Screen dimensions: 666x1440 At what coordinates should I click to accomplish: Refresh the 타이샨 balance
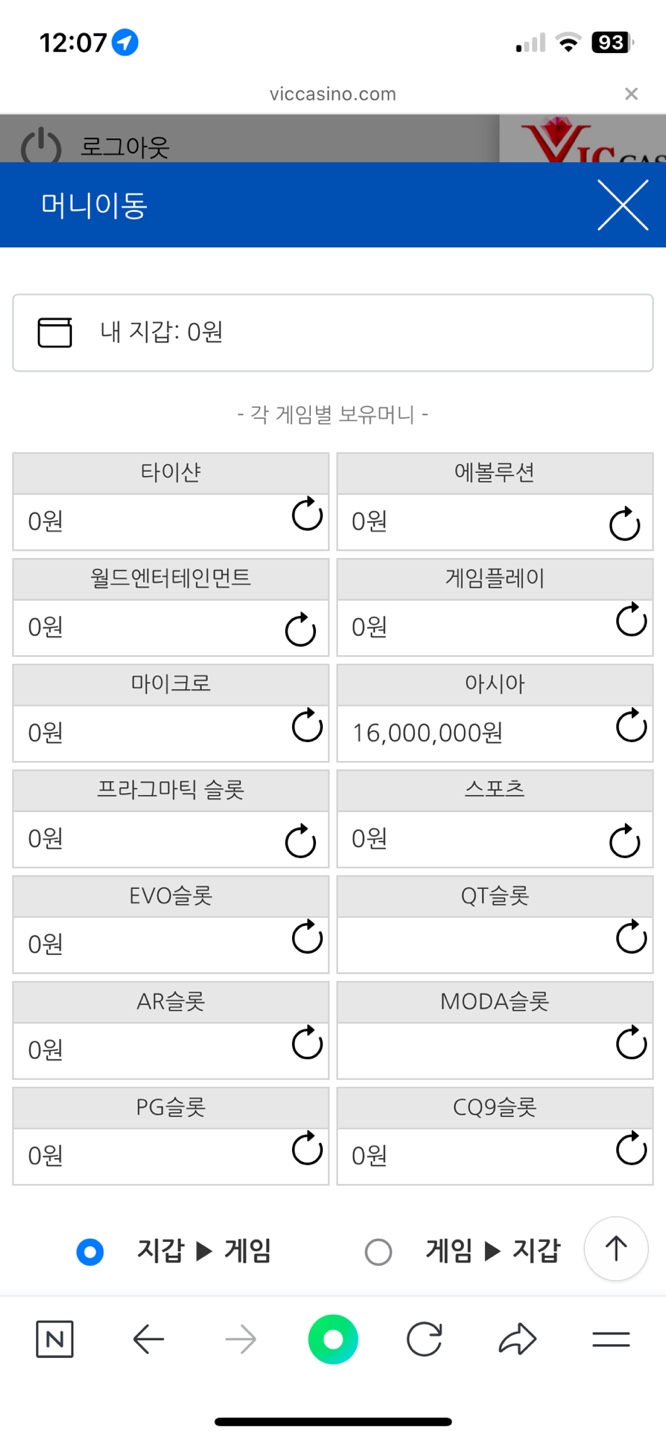pos(307,515)
